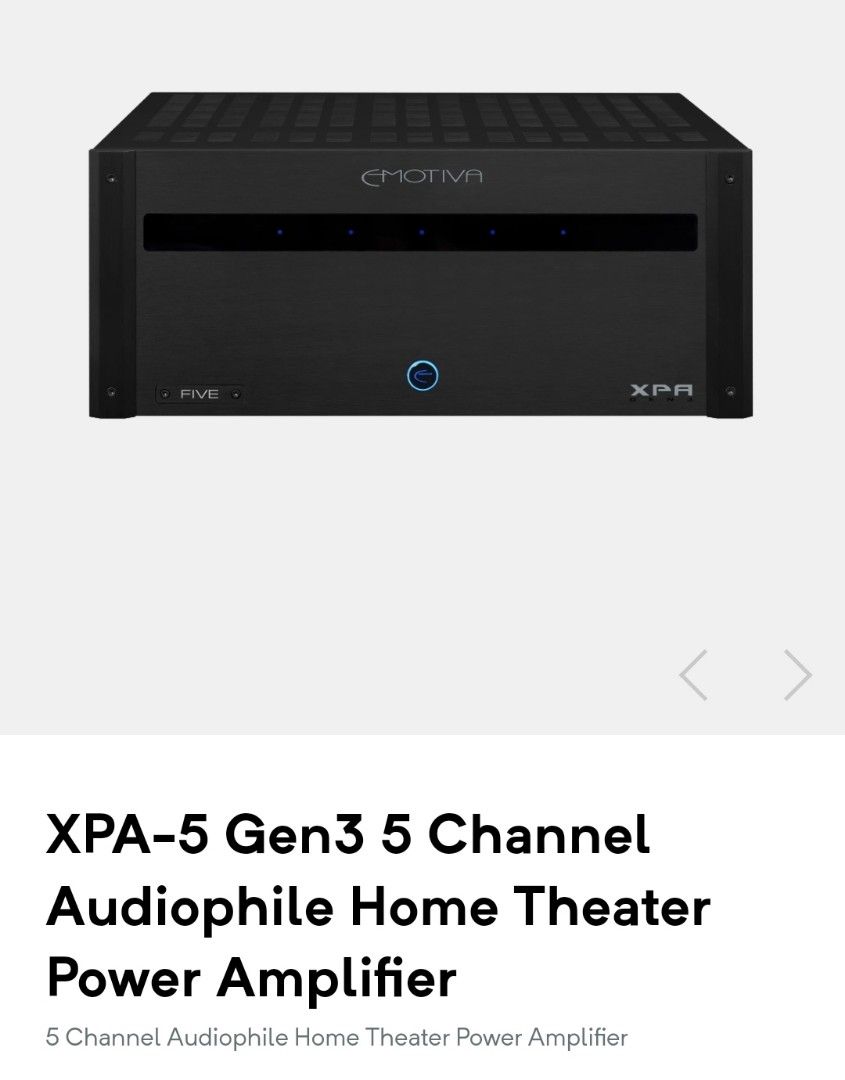Click the FIVE label on the amplifier faceplate
Viewport: 845px width, 1080px height.
(196, 393)
